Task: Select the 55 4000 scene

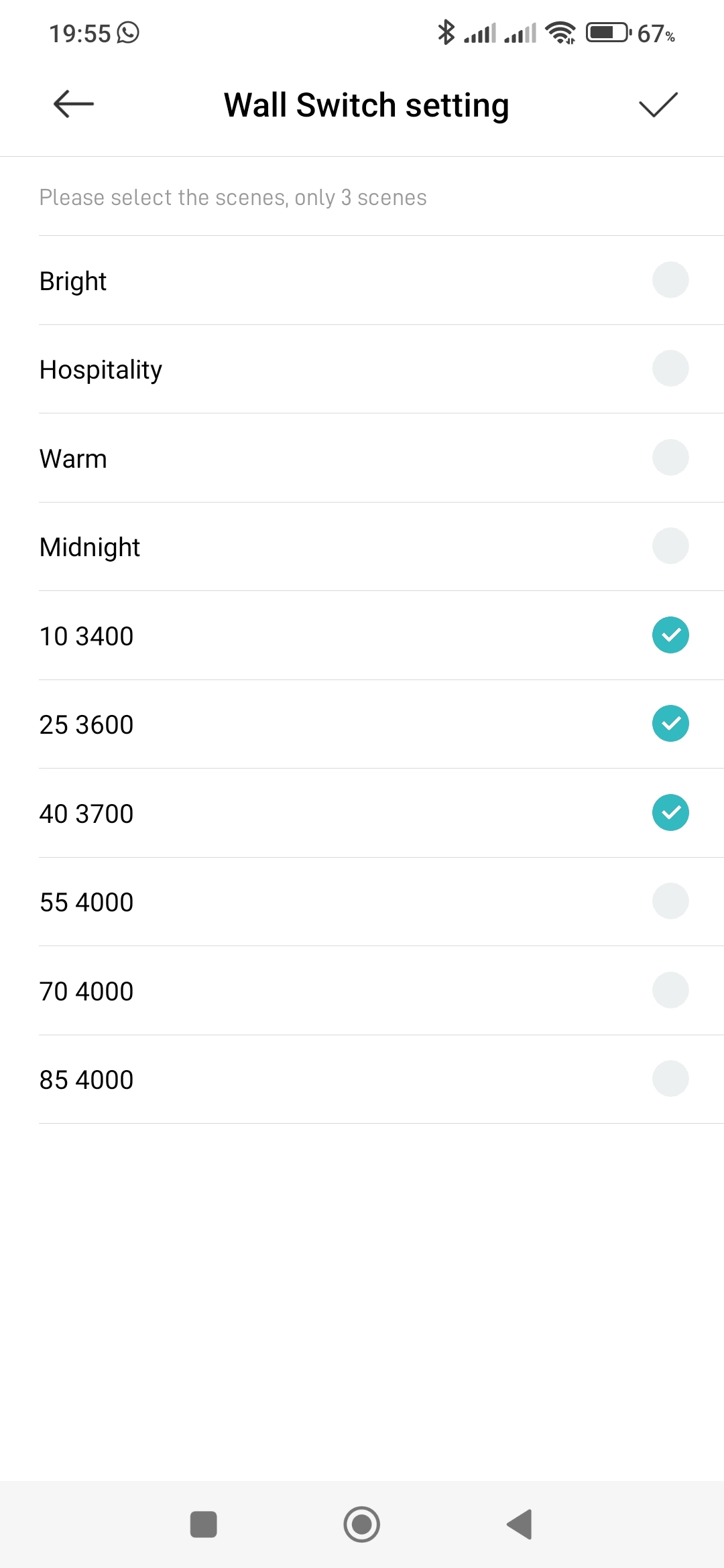Action: [x=670, y=901]
